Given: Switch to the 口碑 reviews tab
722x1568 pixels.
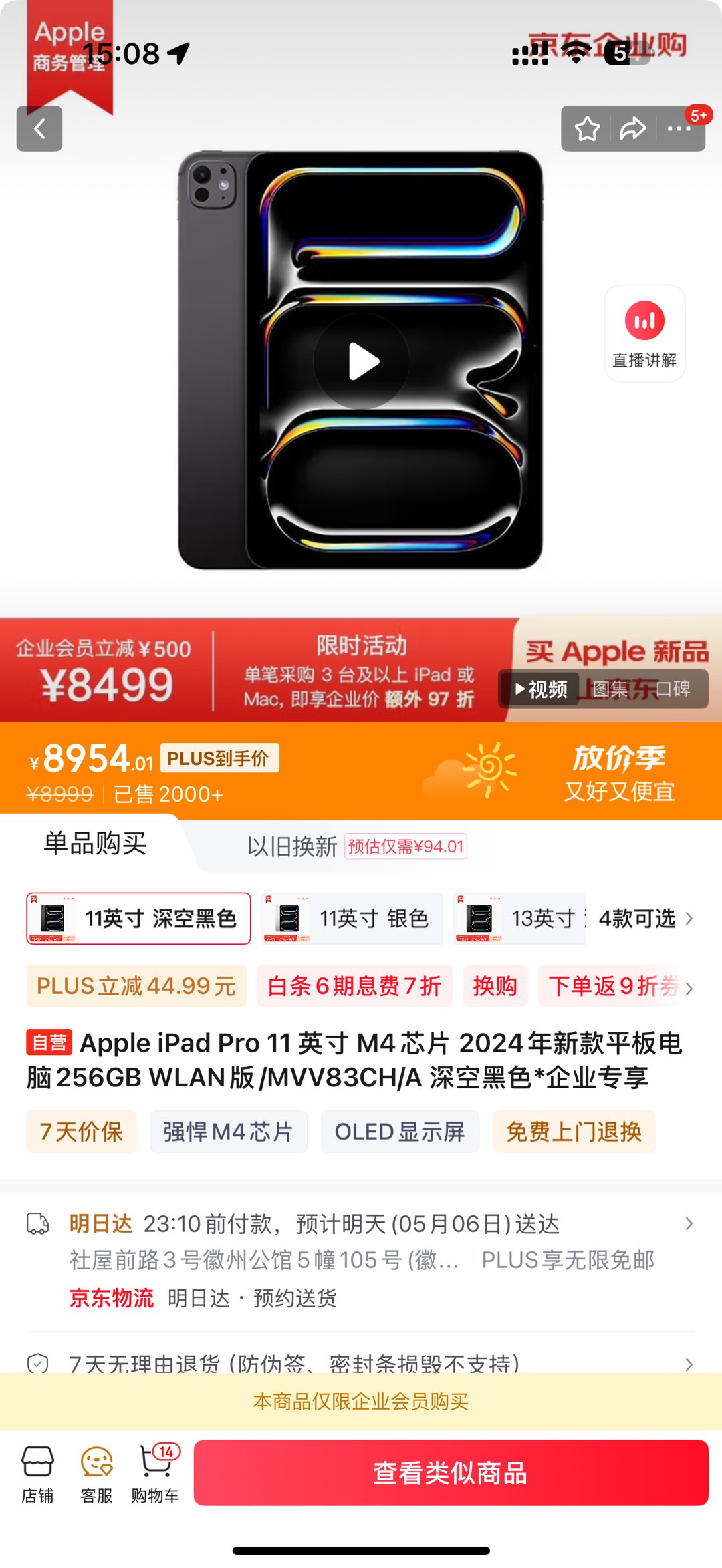Looking at the screenshot, I should click(x=673, y=689).
